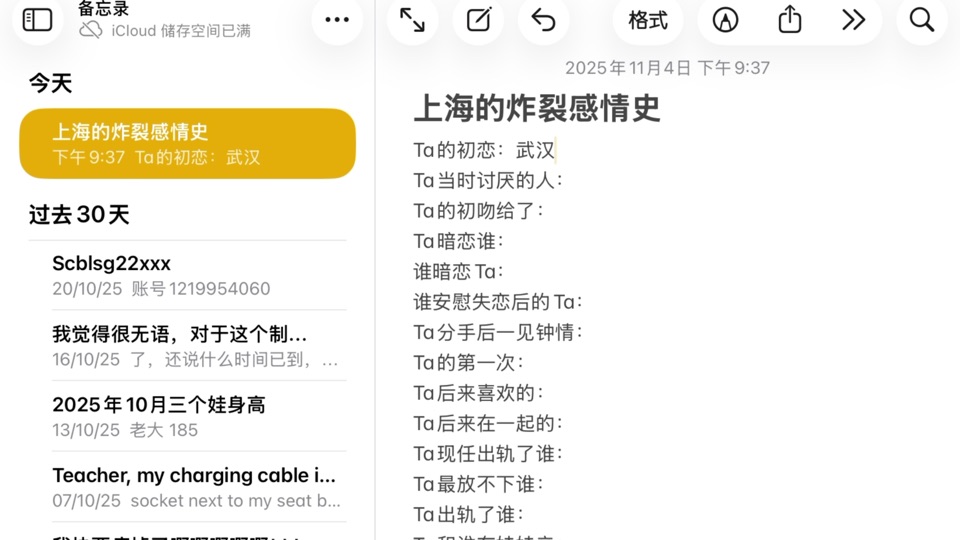Search within notes using the magnifier
Viewport: 960px width, 540px height.
click(921, 20)
